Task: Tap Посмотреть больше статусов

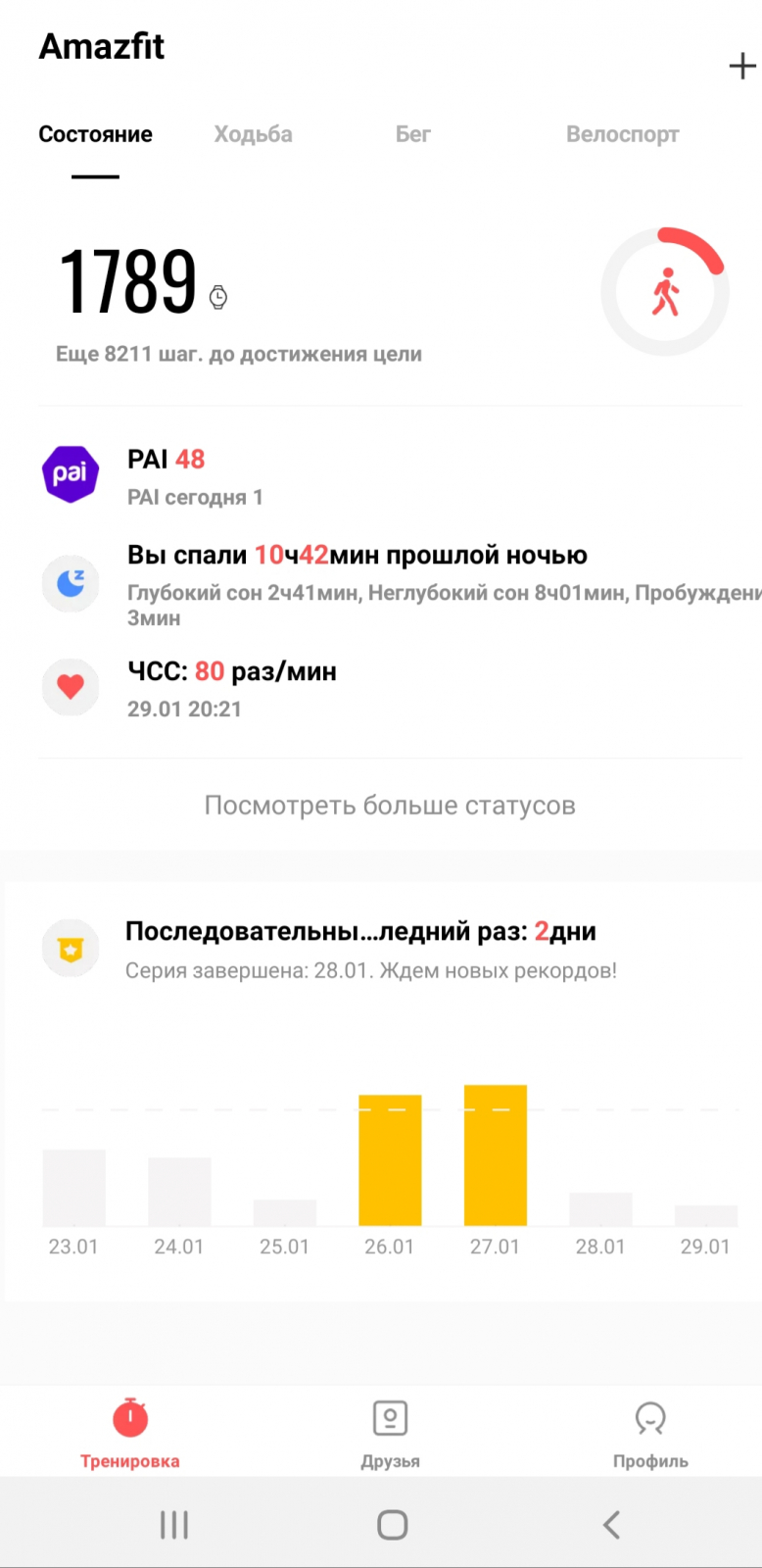Action: tap(390, 806)
